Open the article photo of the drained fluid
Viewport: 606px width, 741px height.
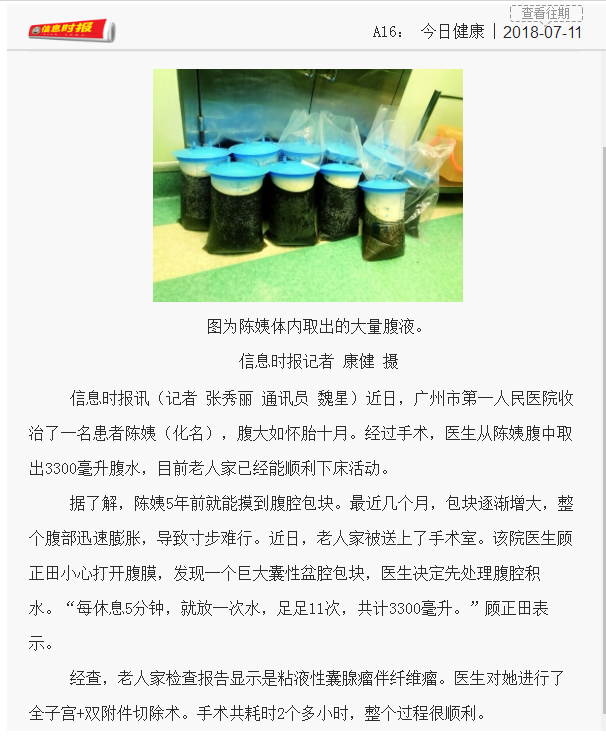308,185
